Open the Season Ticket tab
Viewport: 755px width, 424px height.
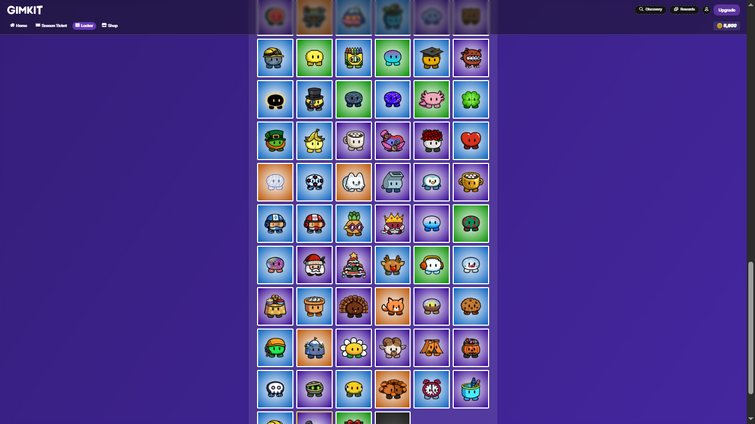[51, 25]
